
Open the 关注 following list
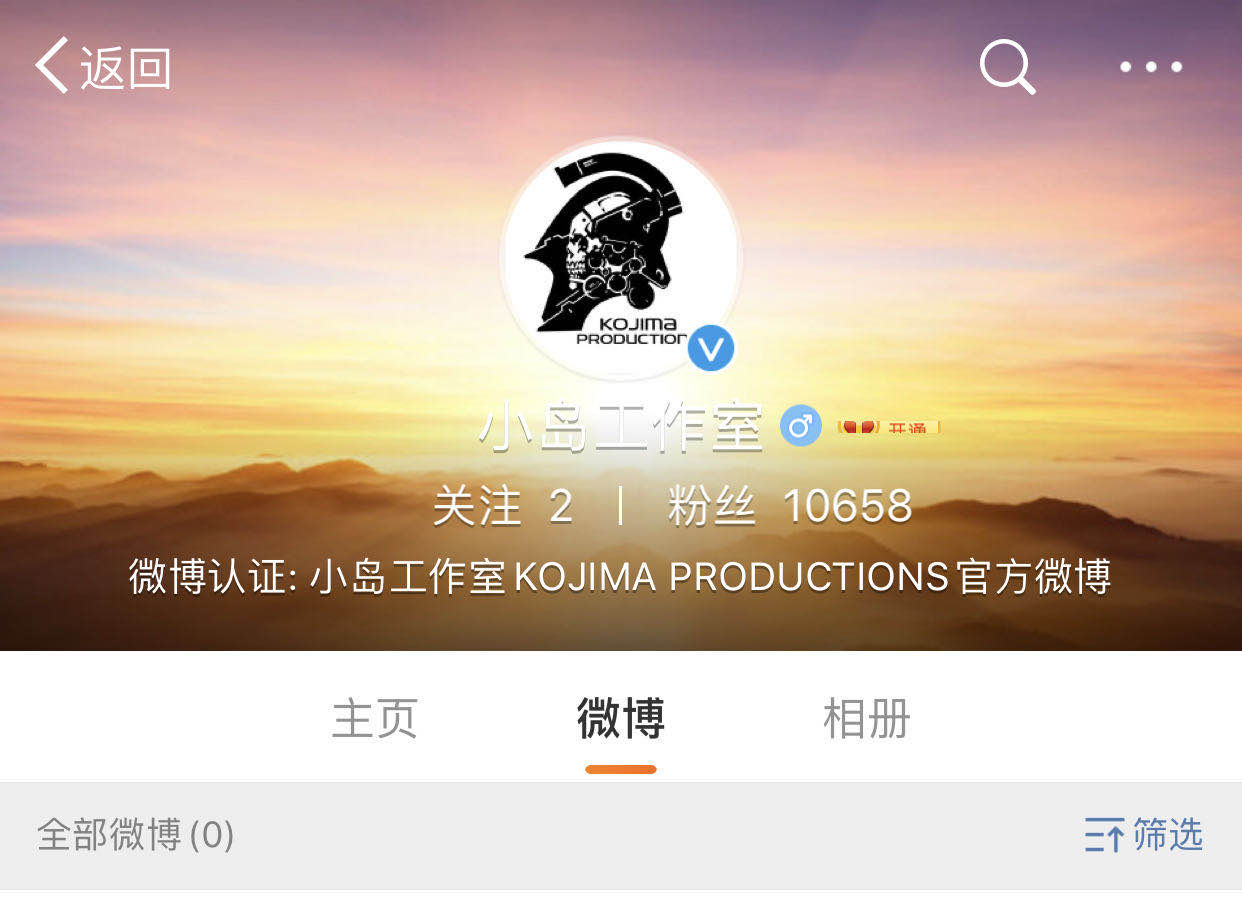pos(503,507)
